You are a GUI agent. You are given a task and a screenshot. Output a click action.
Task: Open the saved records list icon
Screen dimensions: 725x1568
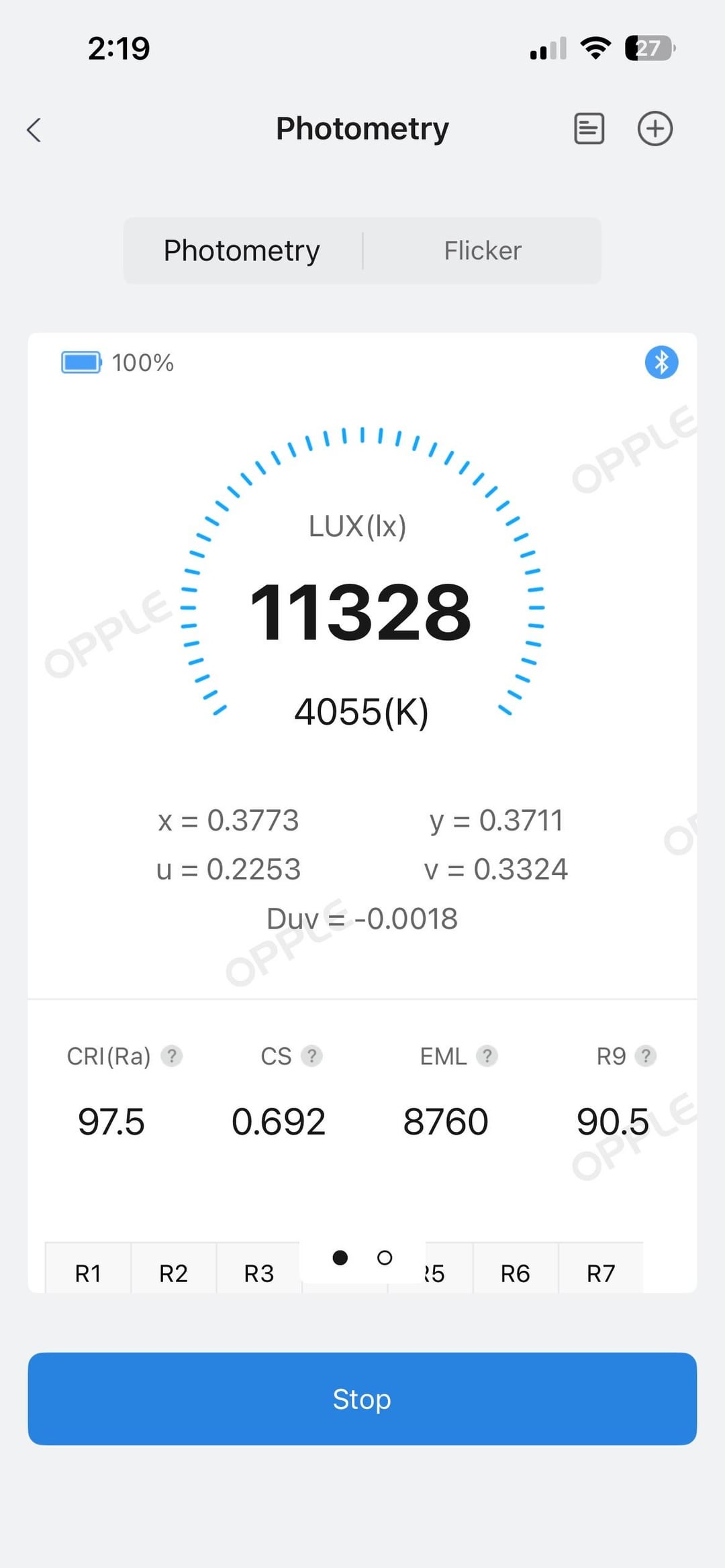589,129
